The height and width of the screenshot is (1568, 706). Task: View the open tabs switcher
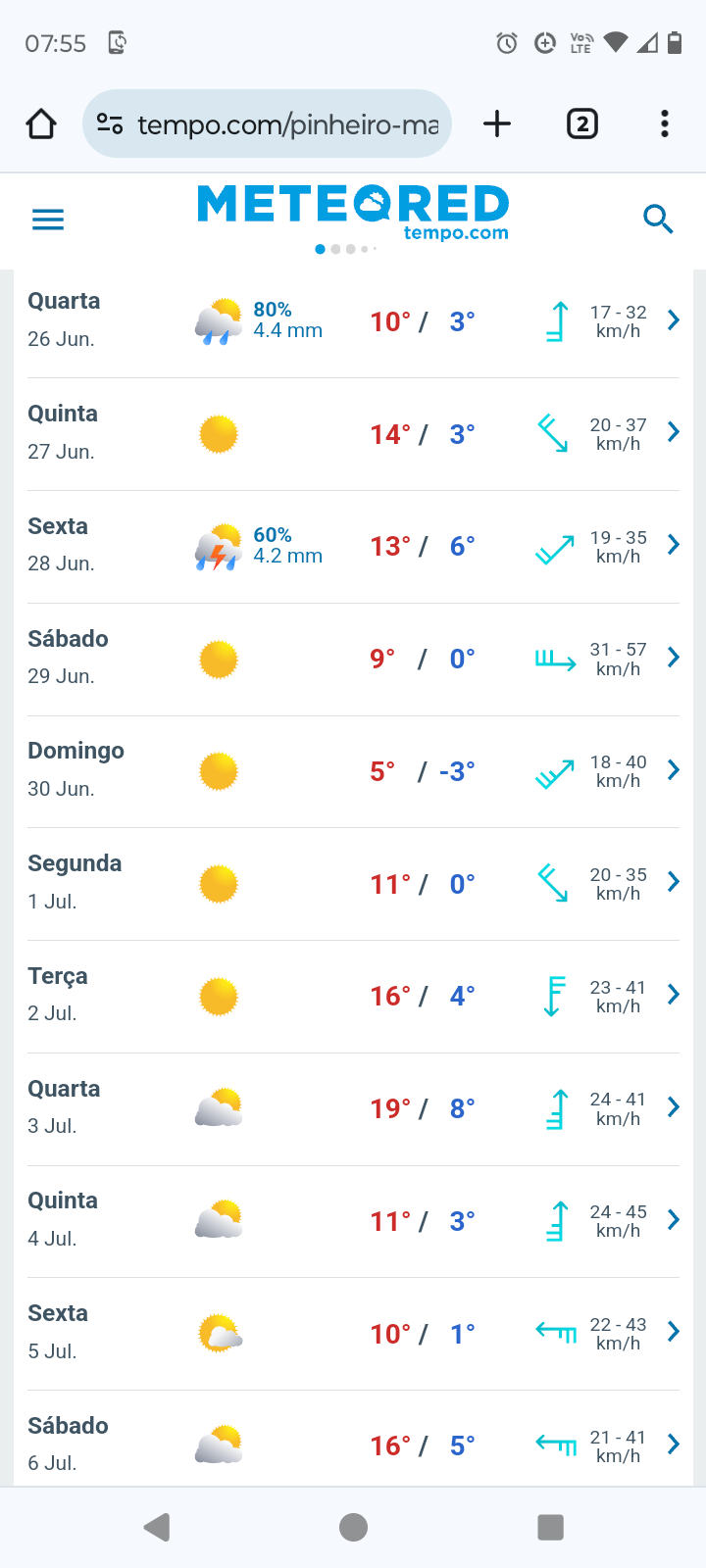click(582, 123)
